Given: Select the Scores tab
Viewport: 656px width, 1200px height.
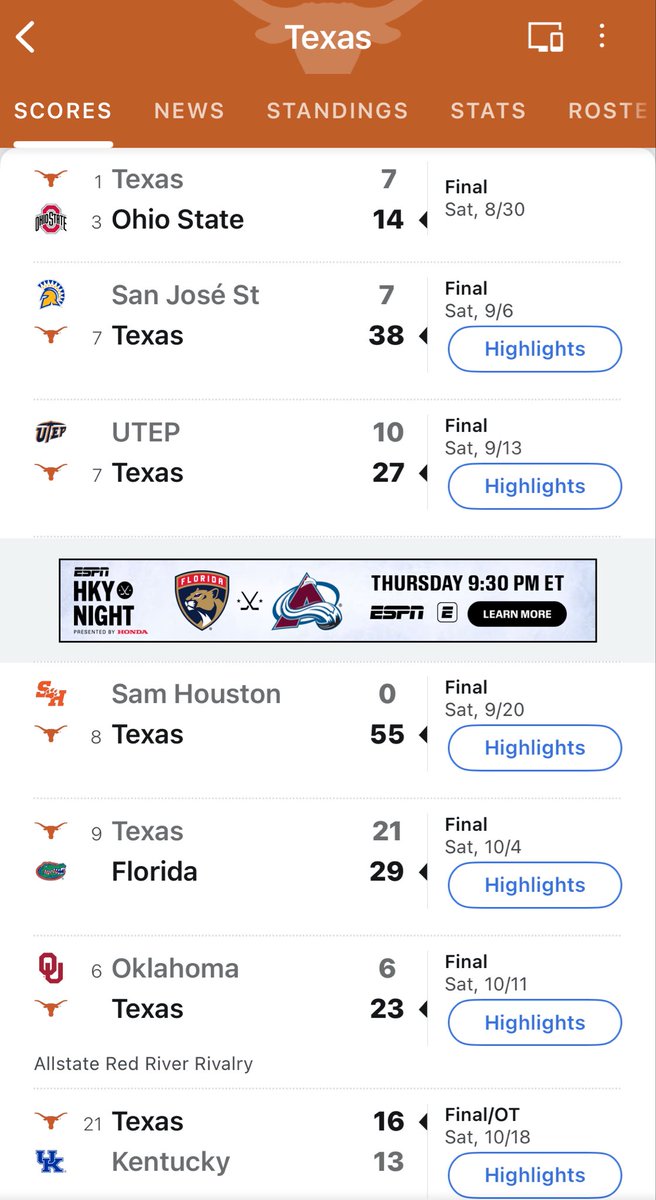Looking at the screenshot, I should (62, 111).
